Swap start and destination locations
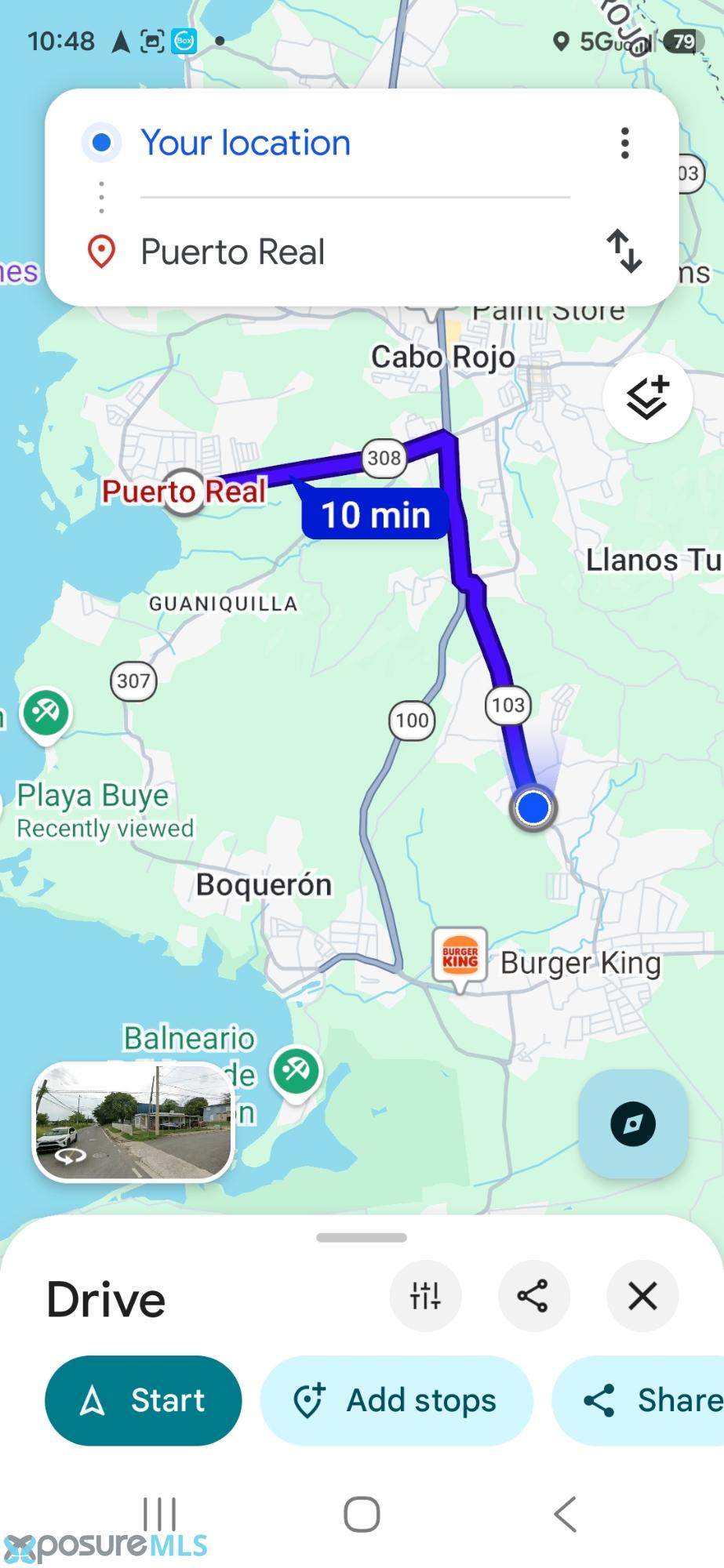This screenshot has height=1568, width=724. pos(624,251)
